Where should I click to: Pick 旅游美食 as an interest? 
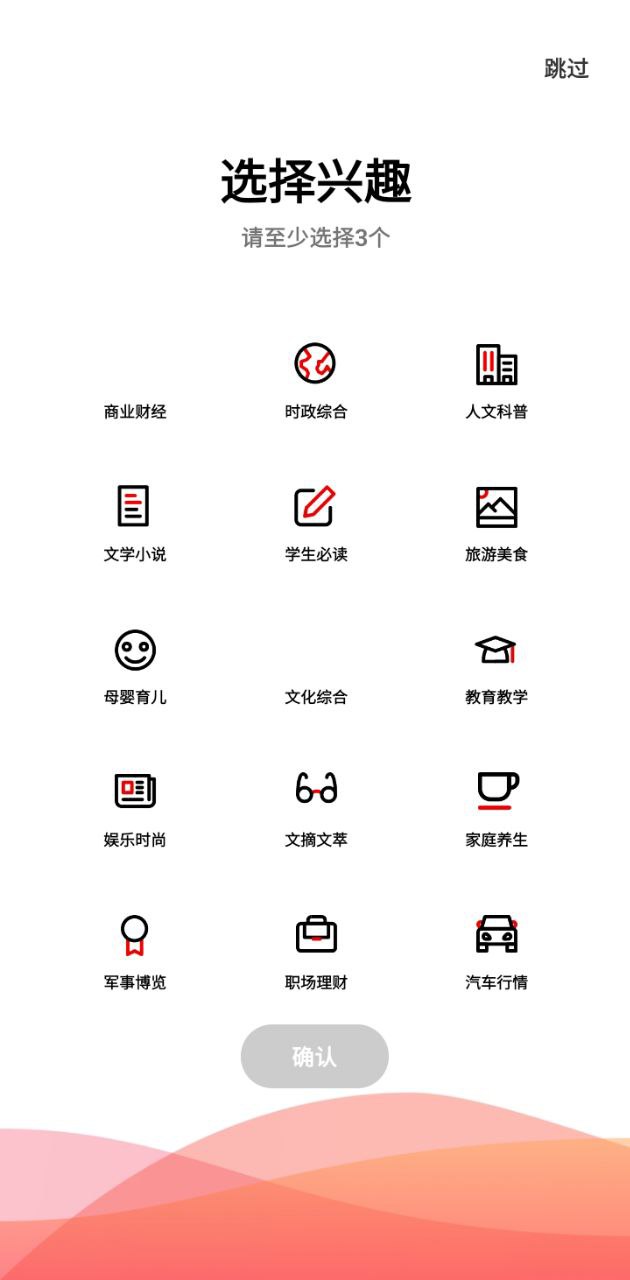coord(496,523)
